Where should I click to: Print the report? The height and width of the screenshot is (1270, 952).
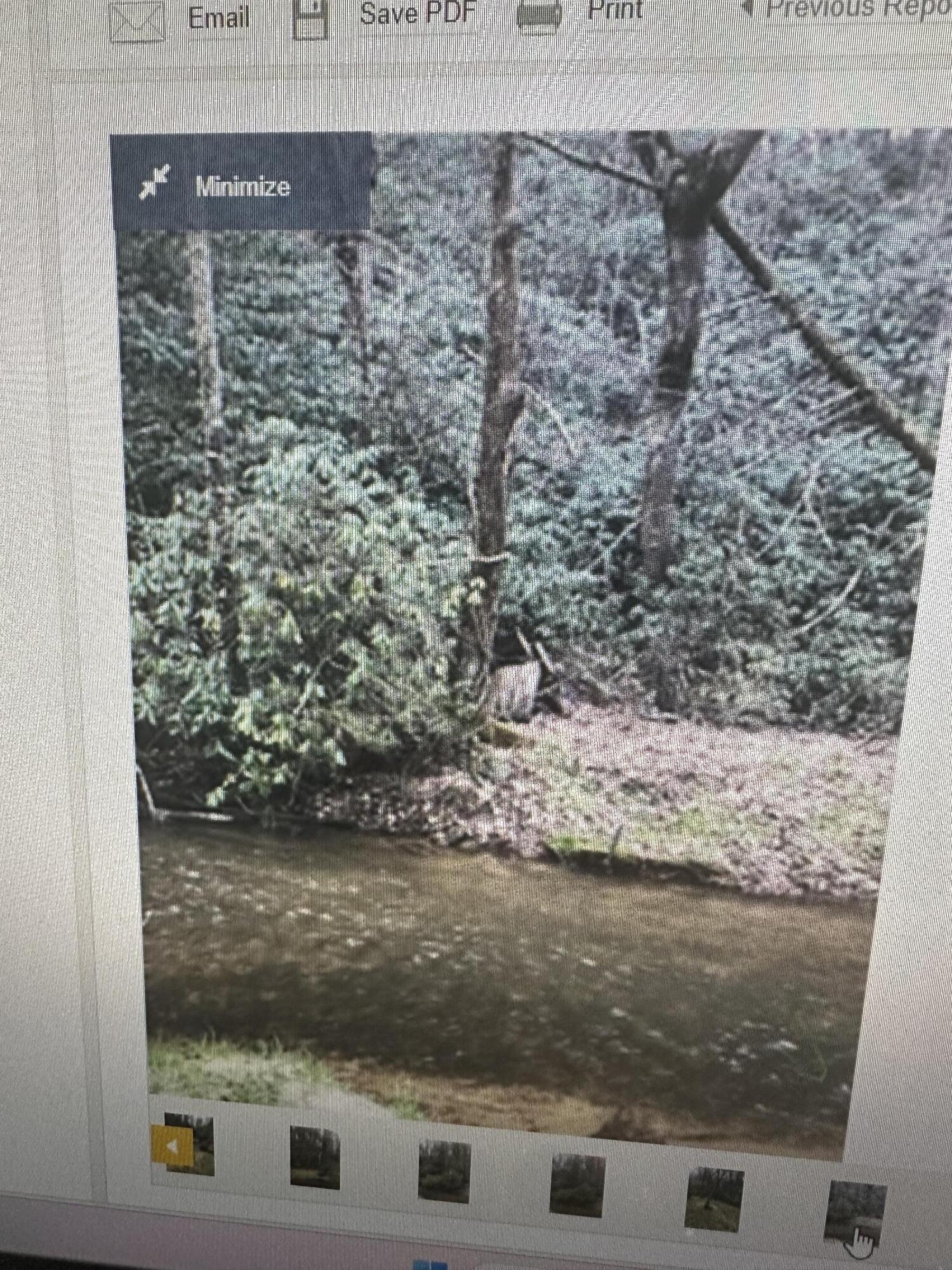tap(614, 10)
